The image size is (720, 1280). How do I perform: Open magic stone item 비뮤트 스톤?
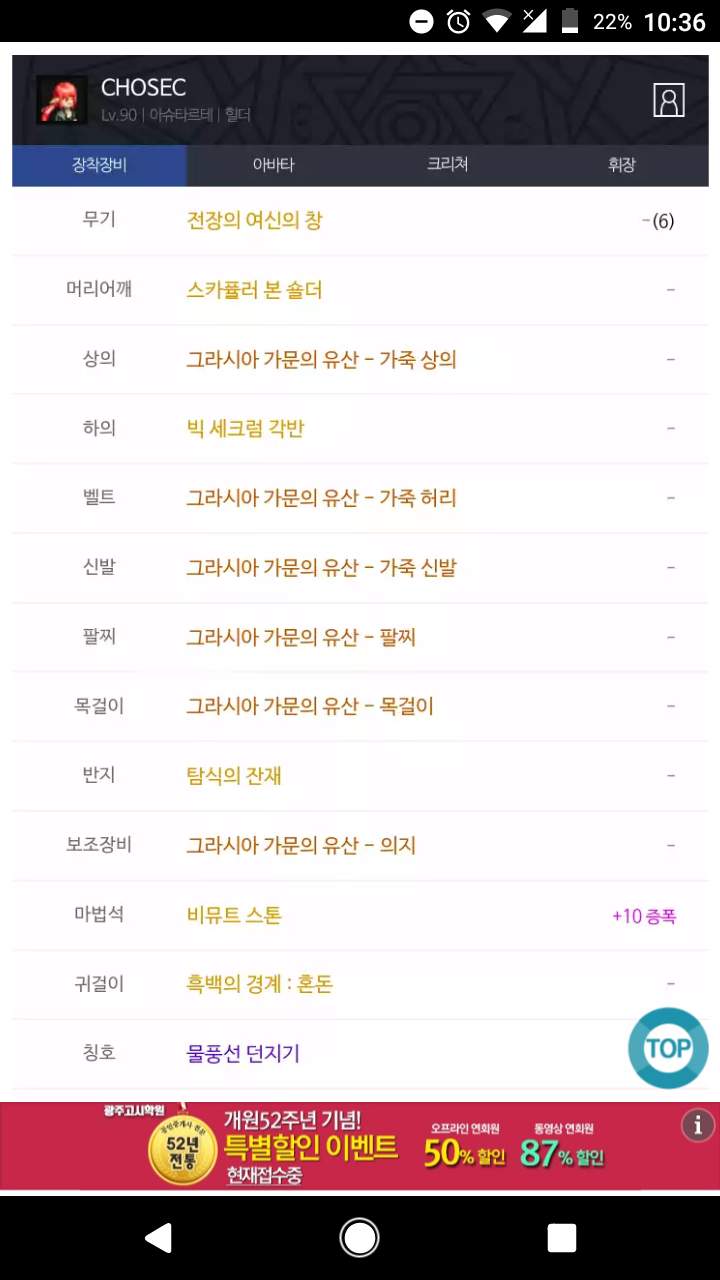234,915
